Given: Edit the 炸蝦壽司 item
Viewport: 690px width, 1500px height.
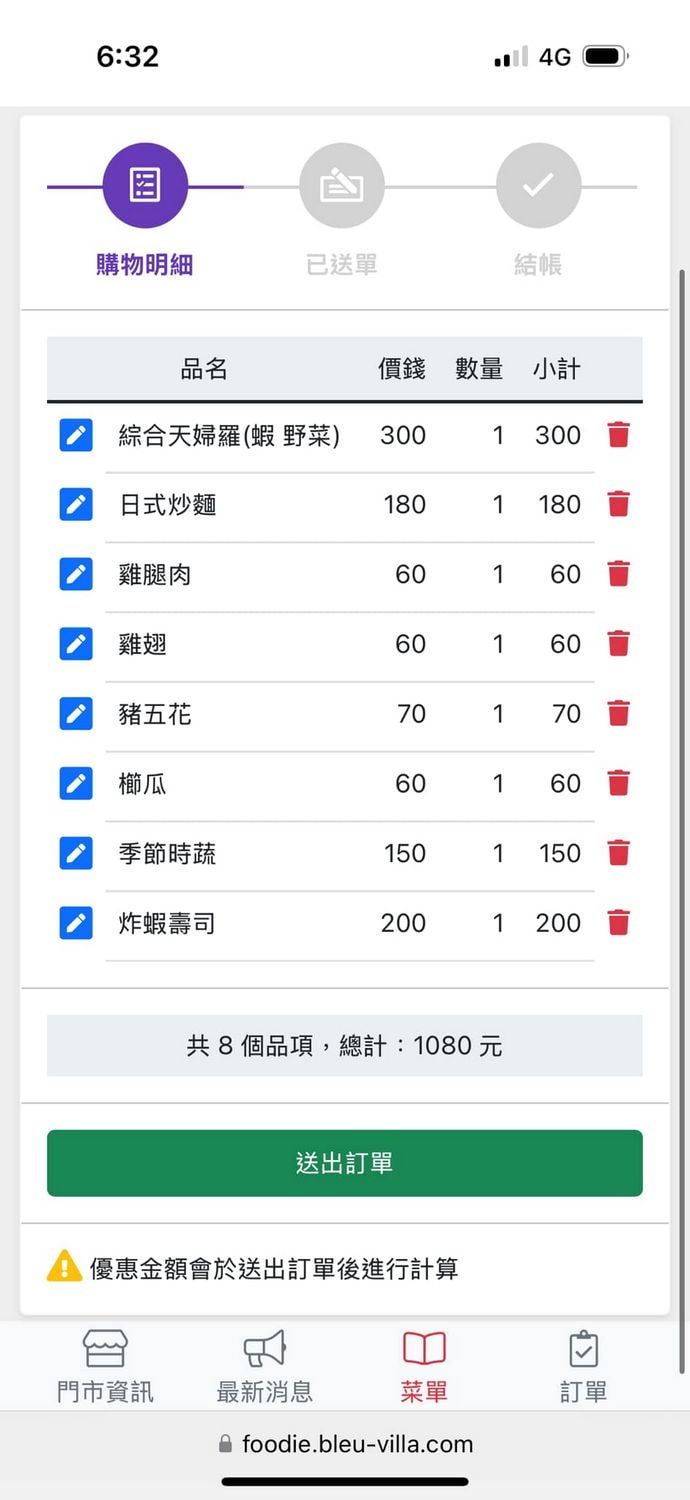Looking at the screenshot, I should coord(76,923).
